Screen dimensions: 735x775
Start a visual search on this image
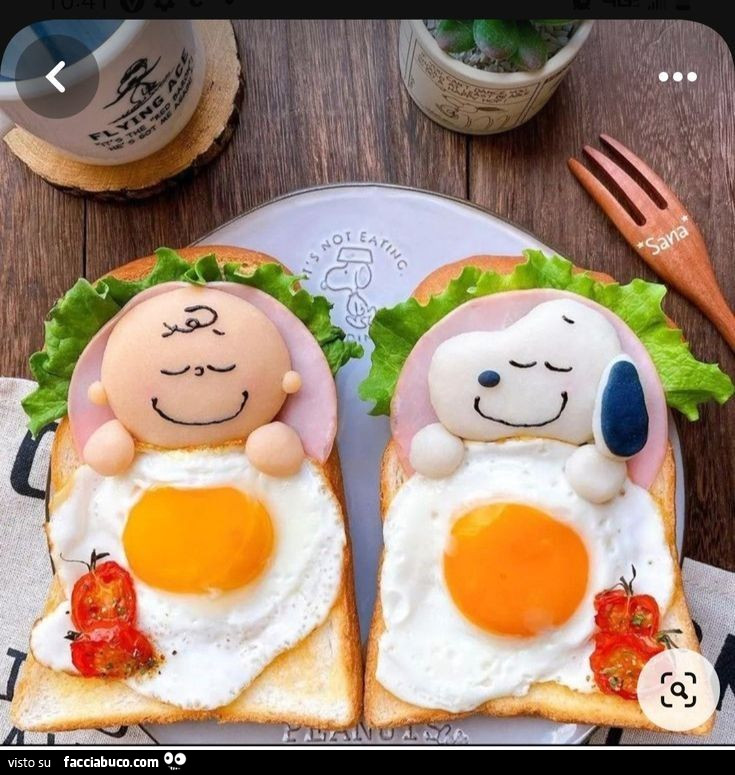point(677,689)
